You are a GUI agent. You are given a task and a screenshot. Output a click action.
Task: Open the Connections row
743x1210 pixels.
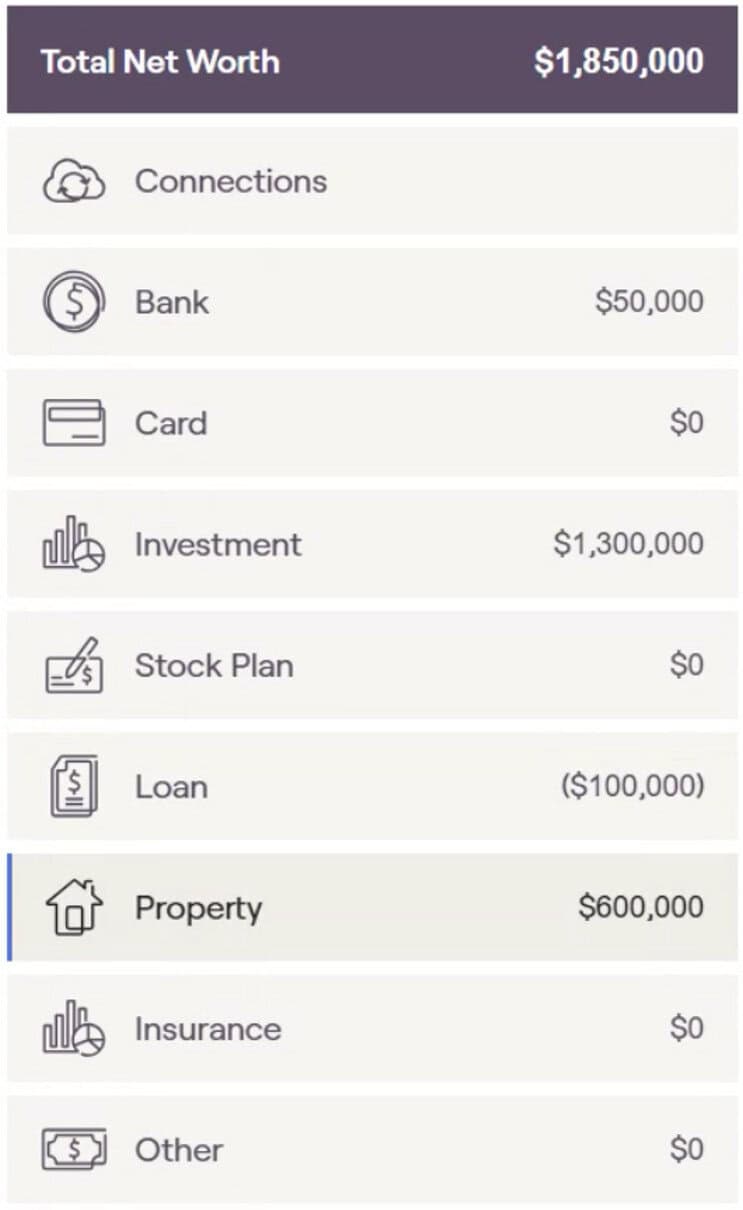(x=372, y=181)
